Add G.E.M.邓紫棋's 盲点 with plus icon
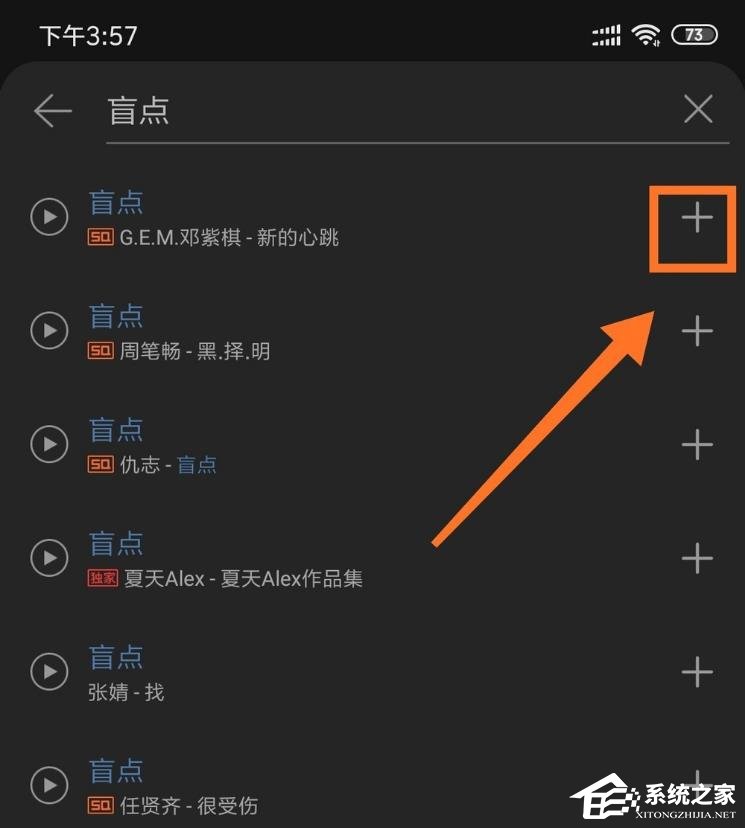 (x=697, y=218)
